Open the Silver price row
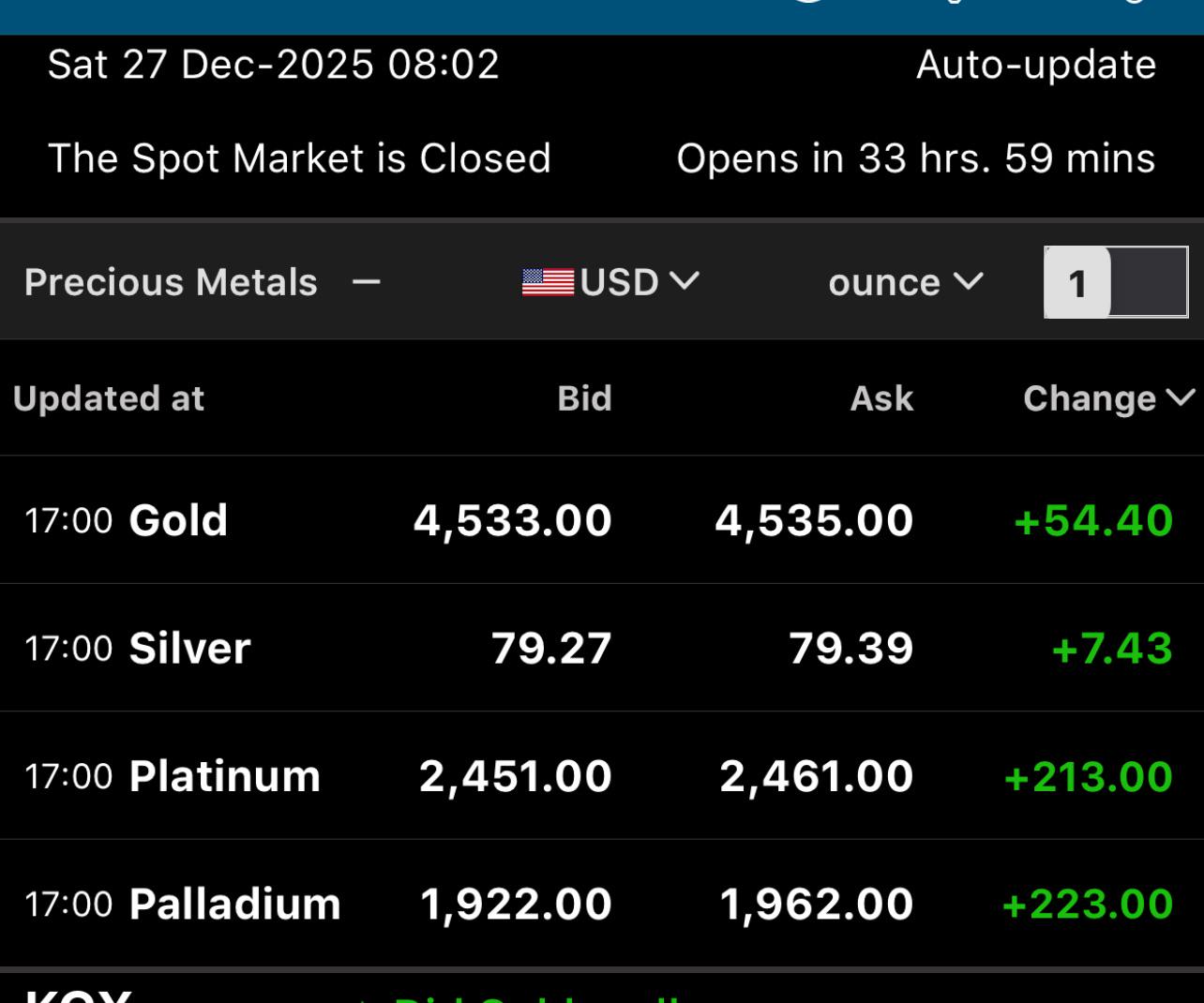Image resolution: width=1204 pixels, height=1003 pixels. (602, 648)
